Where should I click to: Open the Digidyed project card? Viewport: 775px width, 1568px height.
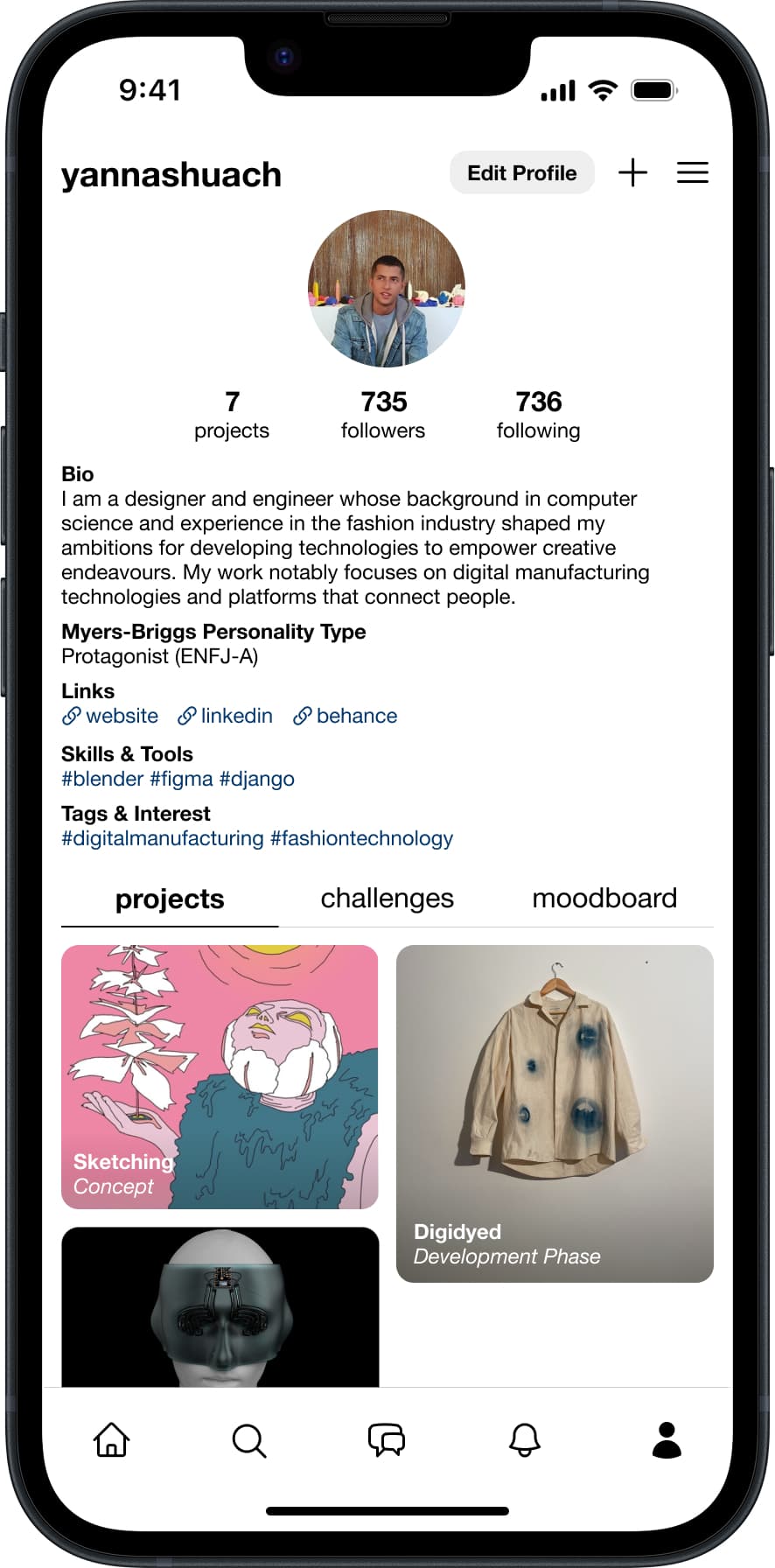(555, 1113)
